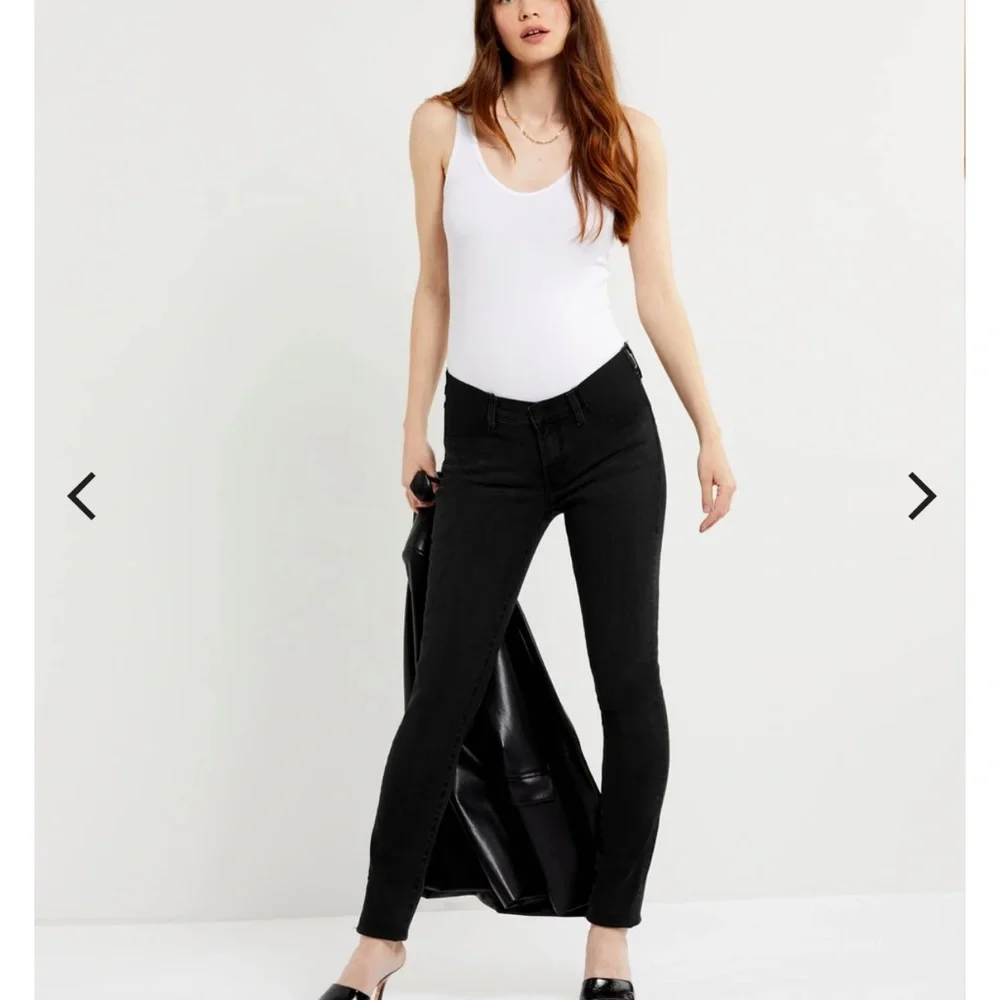This screenshot has width=1000, height=1000.
Task: Go to the previous product photo
Action: (x=82, y=496)
